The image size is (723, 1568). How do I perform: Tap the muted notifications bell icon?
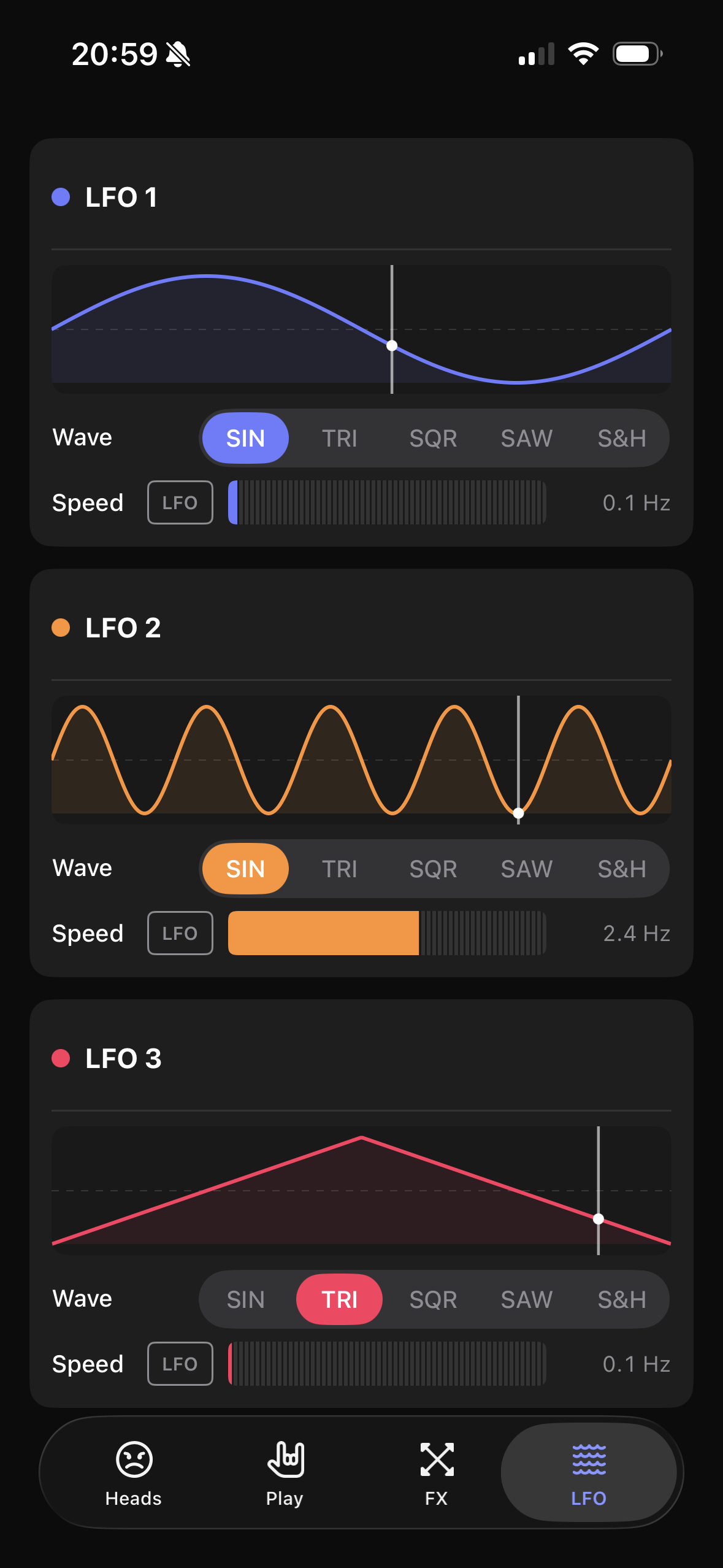tap(178, 54)
